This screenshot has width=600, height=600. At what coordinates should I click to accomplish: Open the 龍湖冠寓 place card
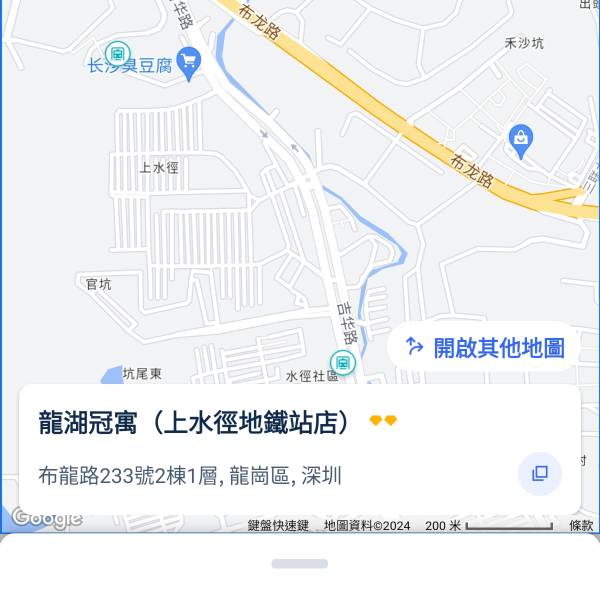[x=198, y=424]
